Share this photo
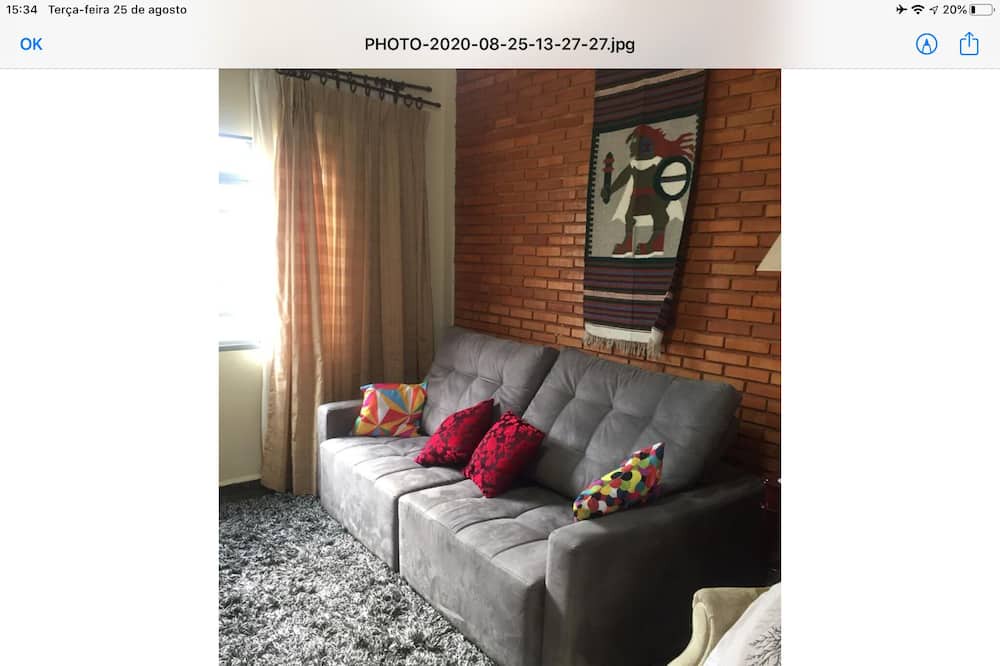1000x666 pixels. pos(969,43)
